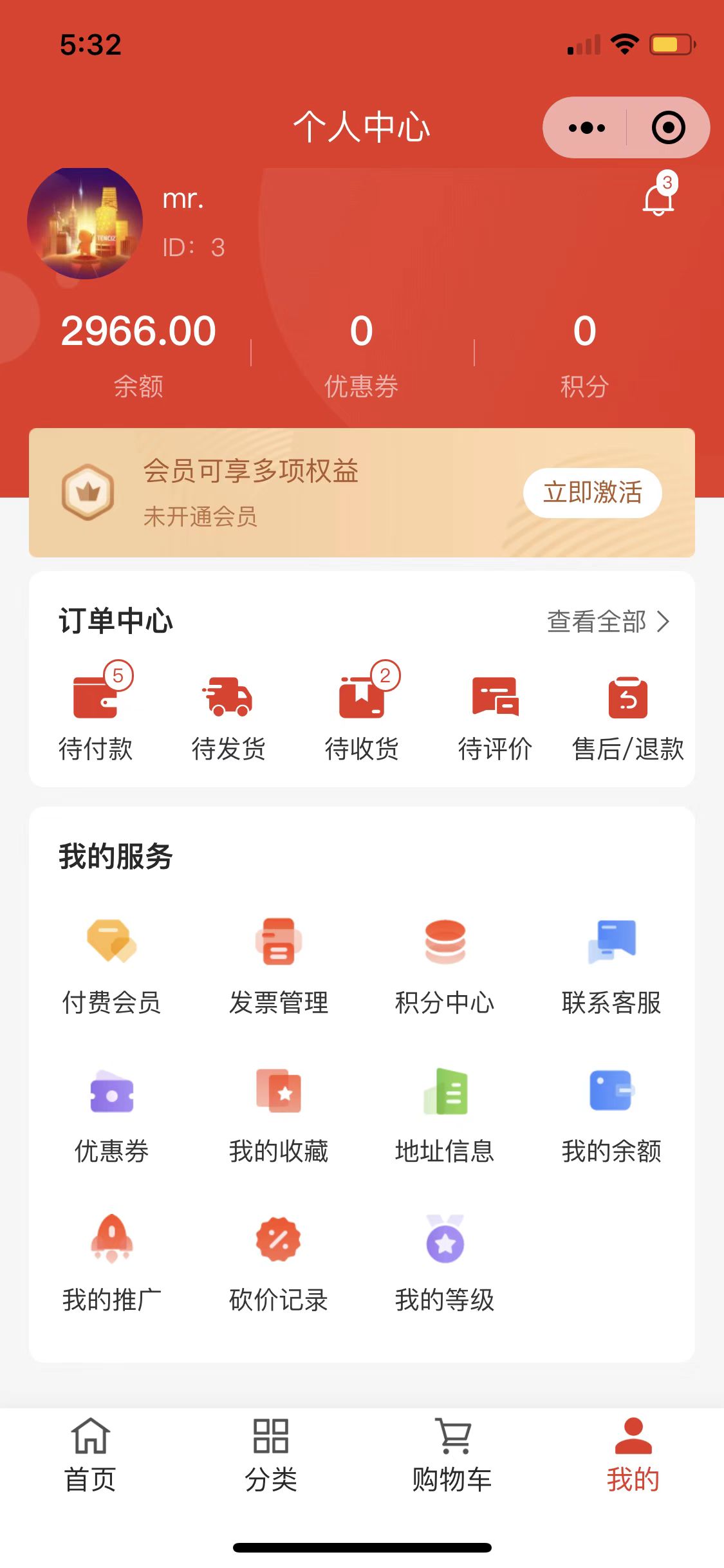Contact support via 联系客服
The width and height of the screenshot is (724, 1568).
pyautogui.click(x=611, y=966)
